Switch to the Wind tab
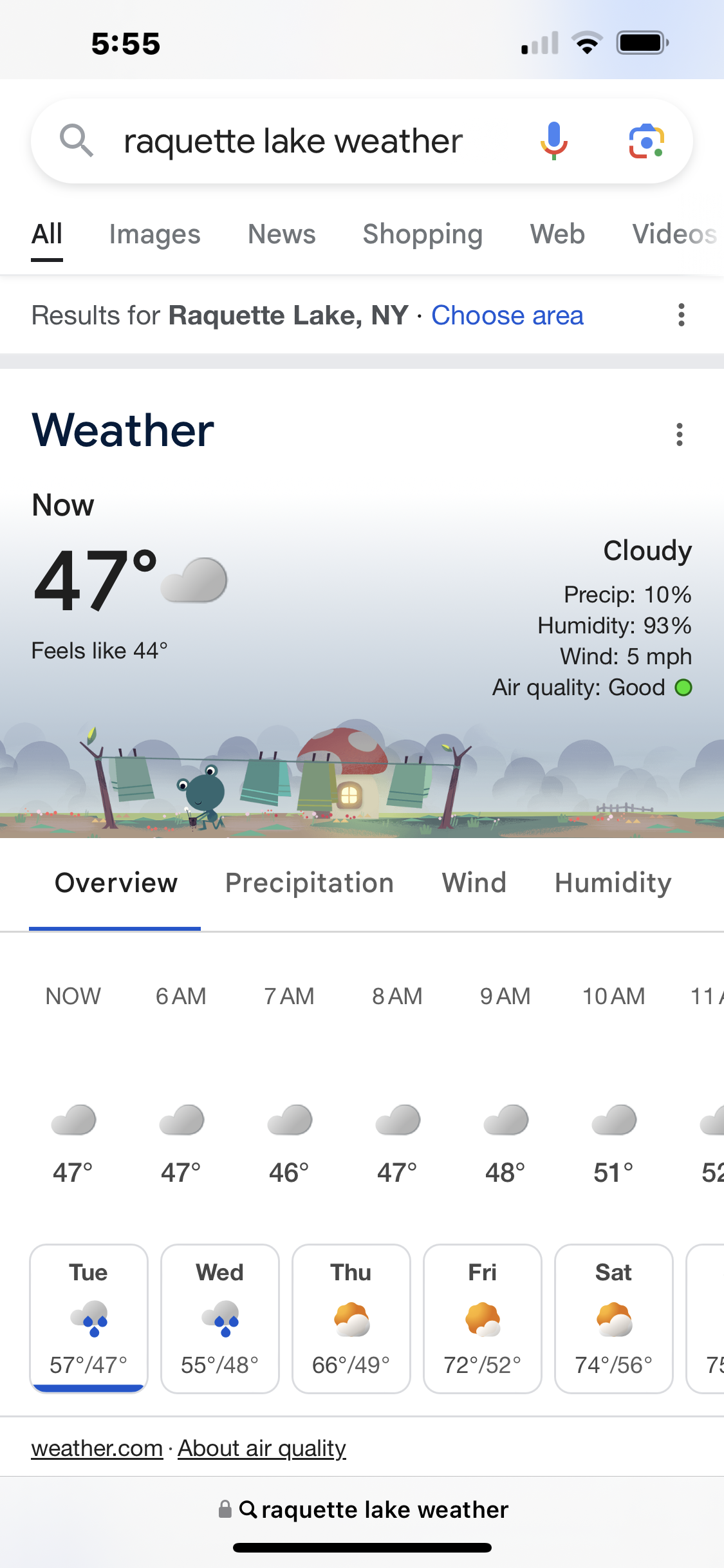This screenshot has height=1568, width=724. (474, 883)
